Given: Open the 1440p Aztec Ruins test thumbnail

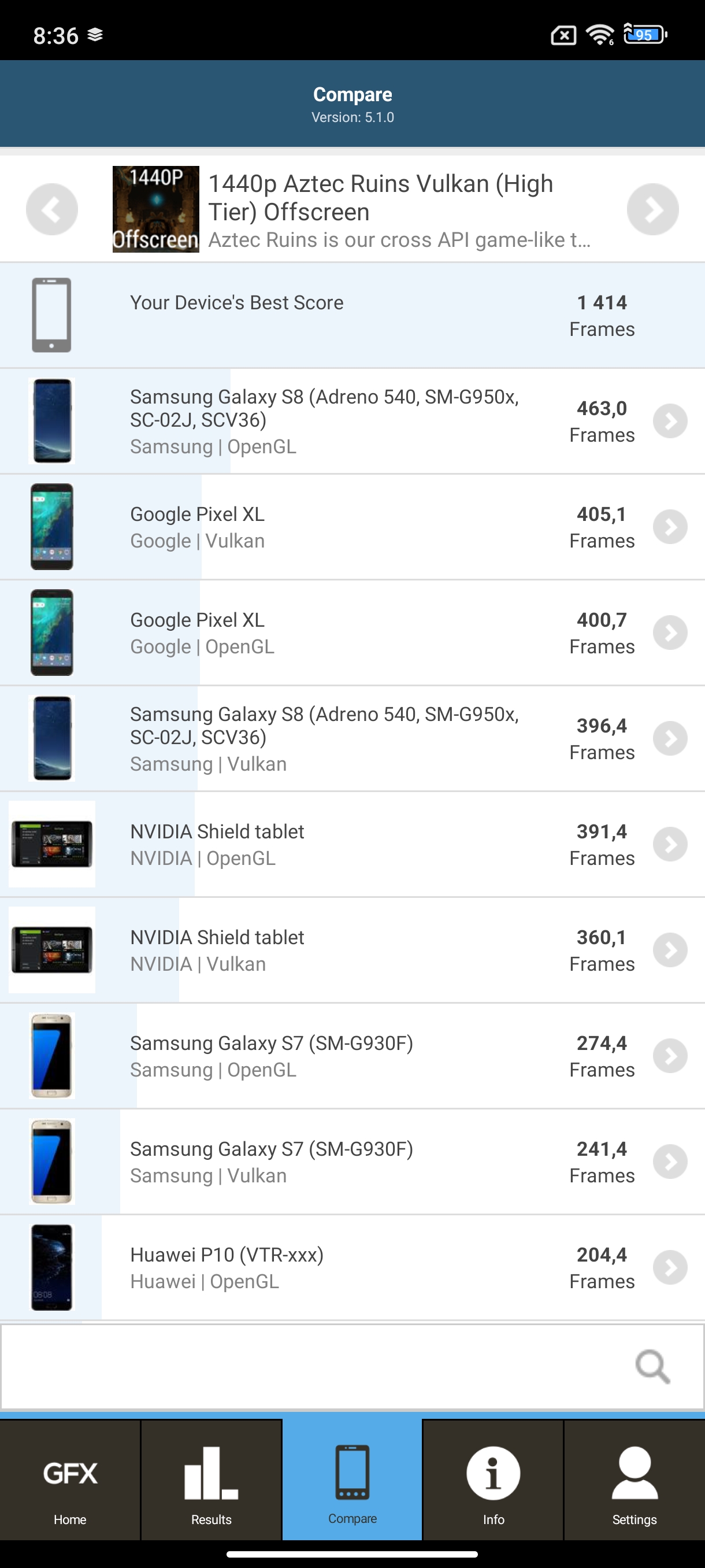Looking at the screenshot, I should 155,209.
